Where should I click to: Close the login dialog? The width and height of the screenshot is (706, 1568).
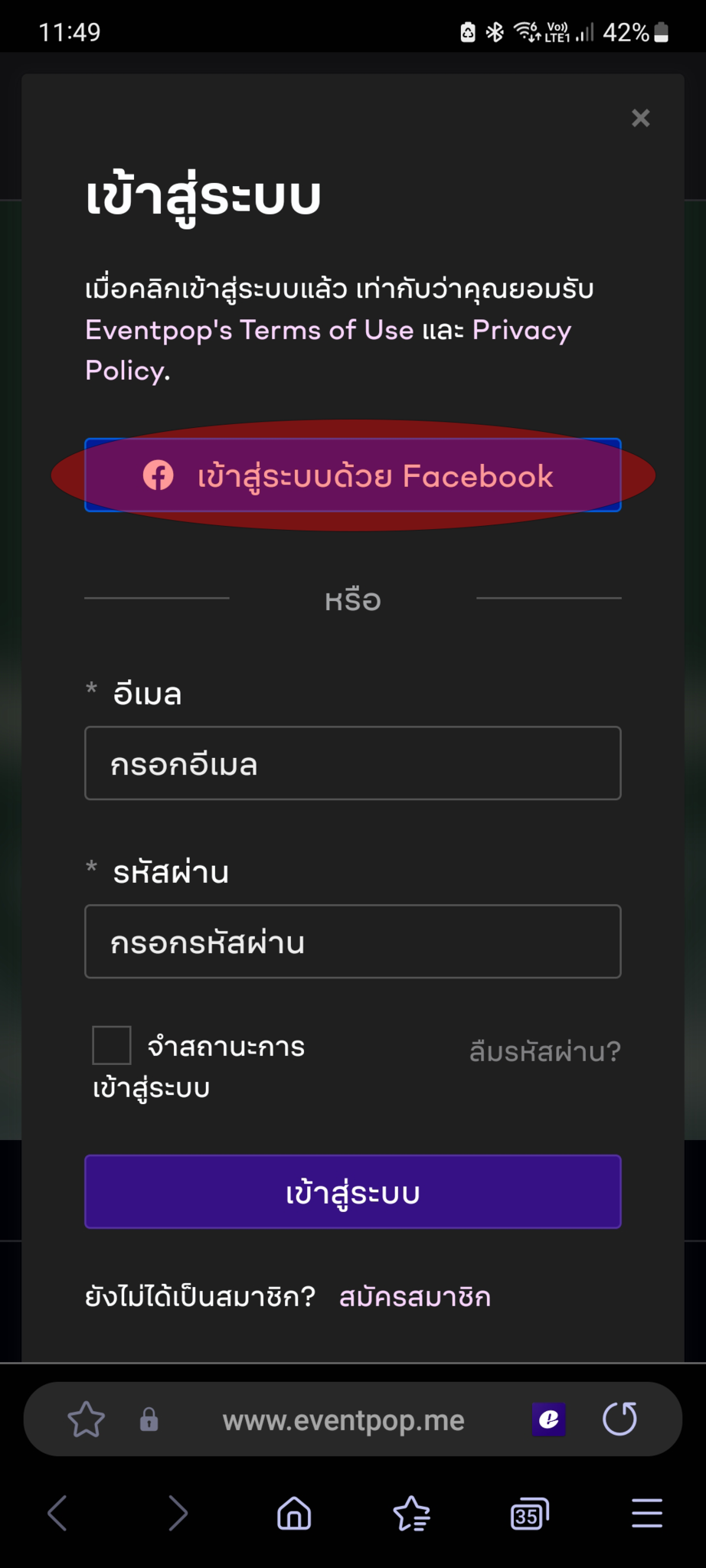click(x=640, y=118)
